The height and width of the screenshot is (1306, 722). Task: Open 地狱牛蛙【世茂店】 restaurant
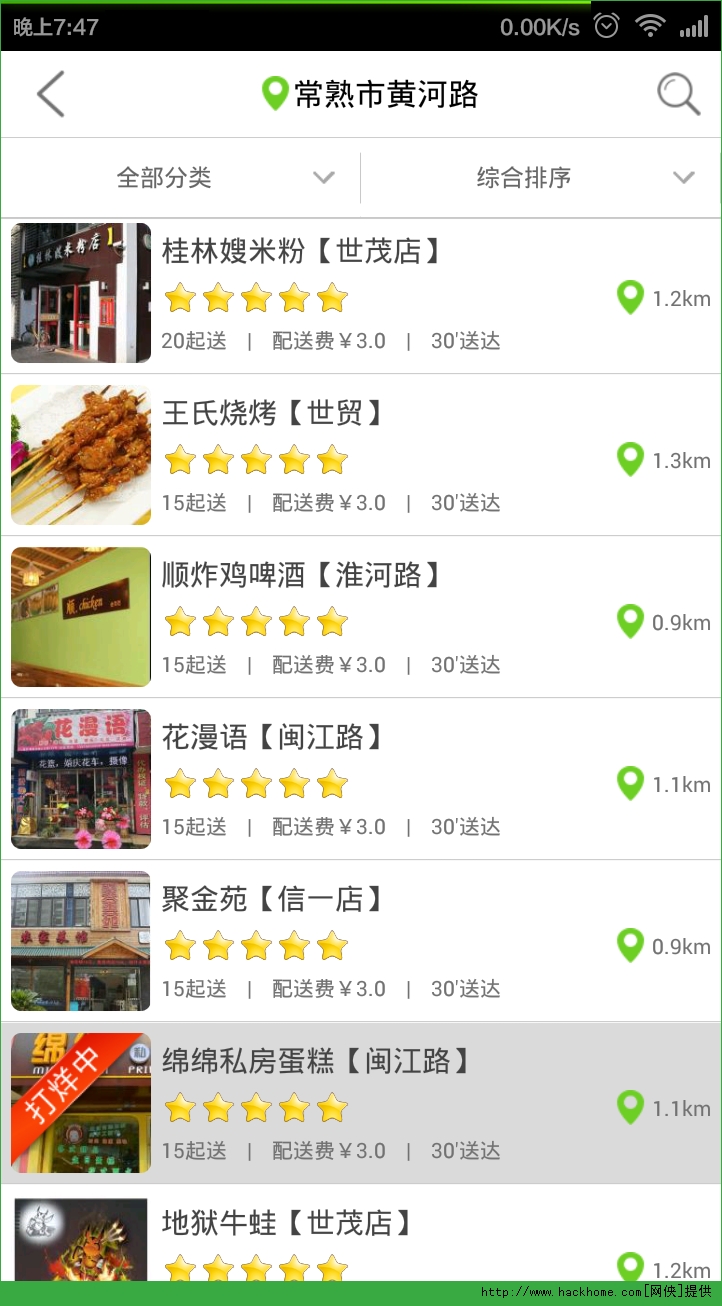[360, 1238]
